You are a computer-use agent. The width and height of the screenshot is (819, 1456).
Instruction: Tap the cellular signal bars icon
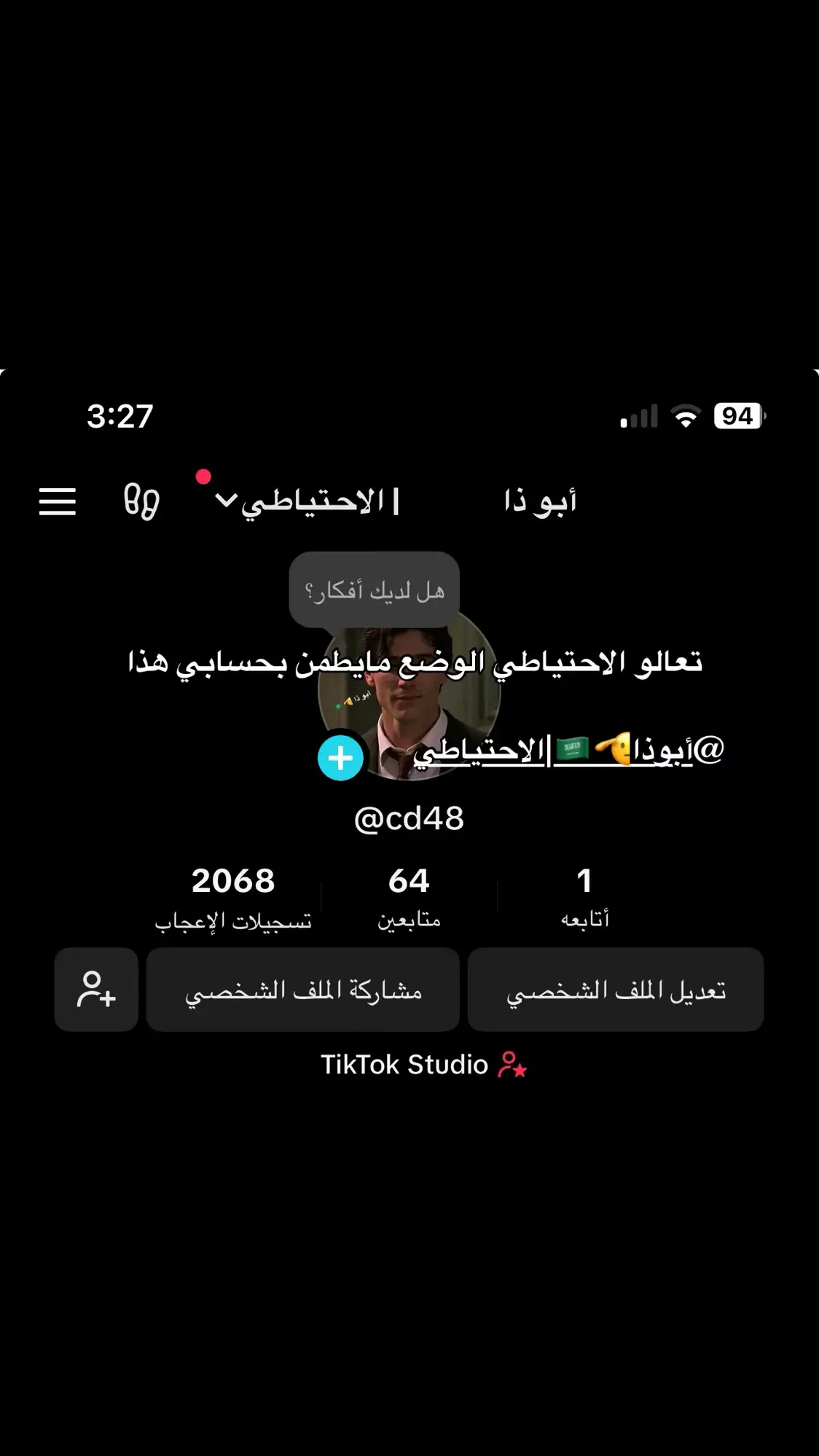coord(640,417)
